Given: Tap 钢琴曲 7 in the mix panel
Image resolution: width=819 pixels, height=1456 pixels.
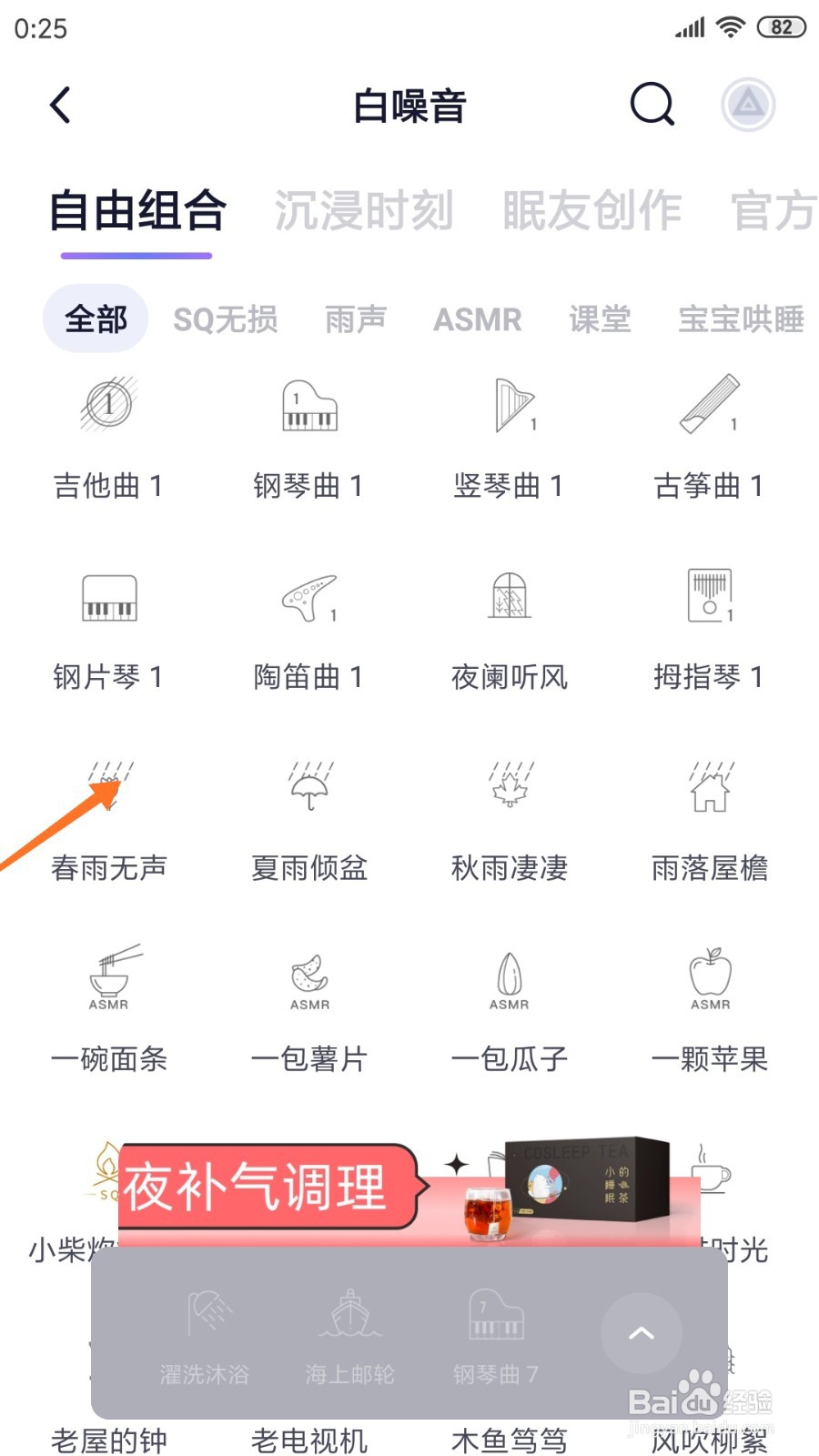Looking at the screenshot, I should (496, 1336).
